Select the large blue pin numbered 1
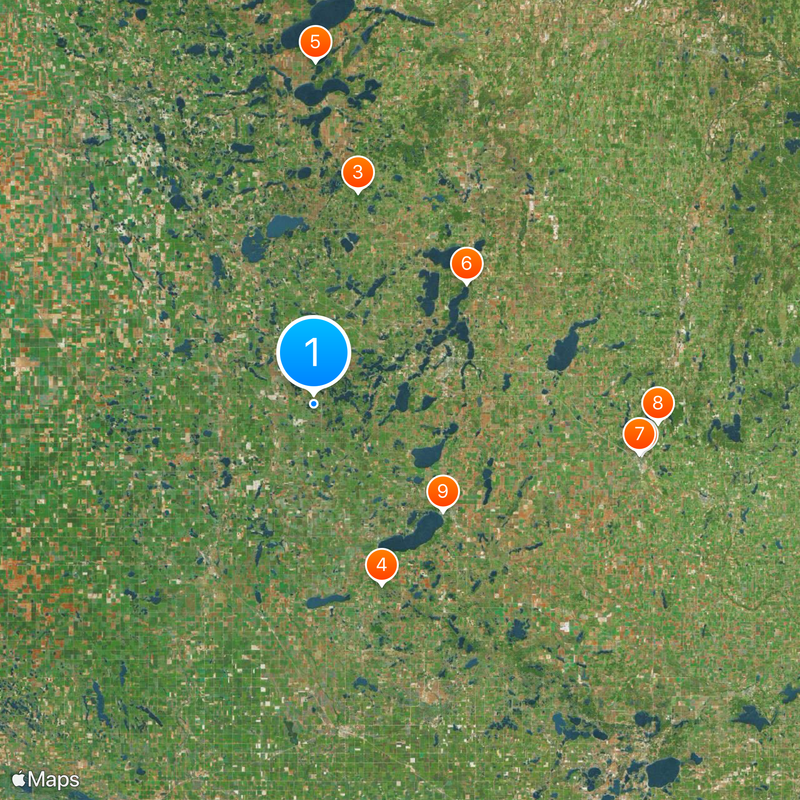 [313, 353]
